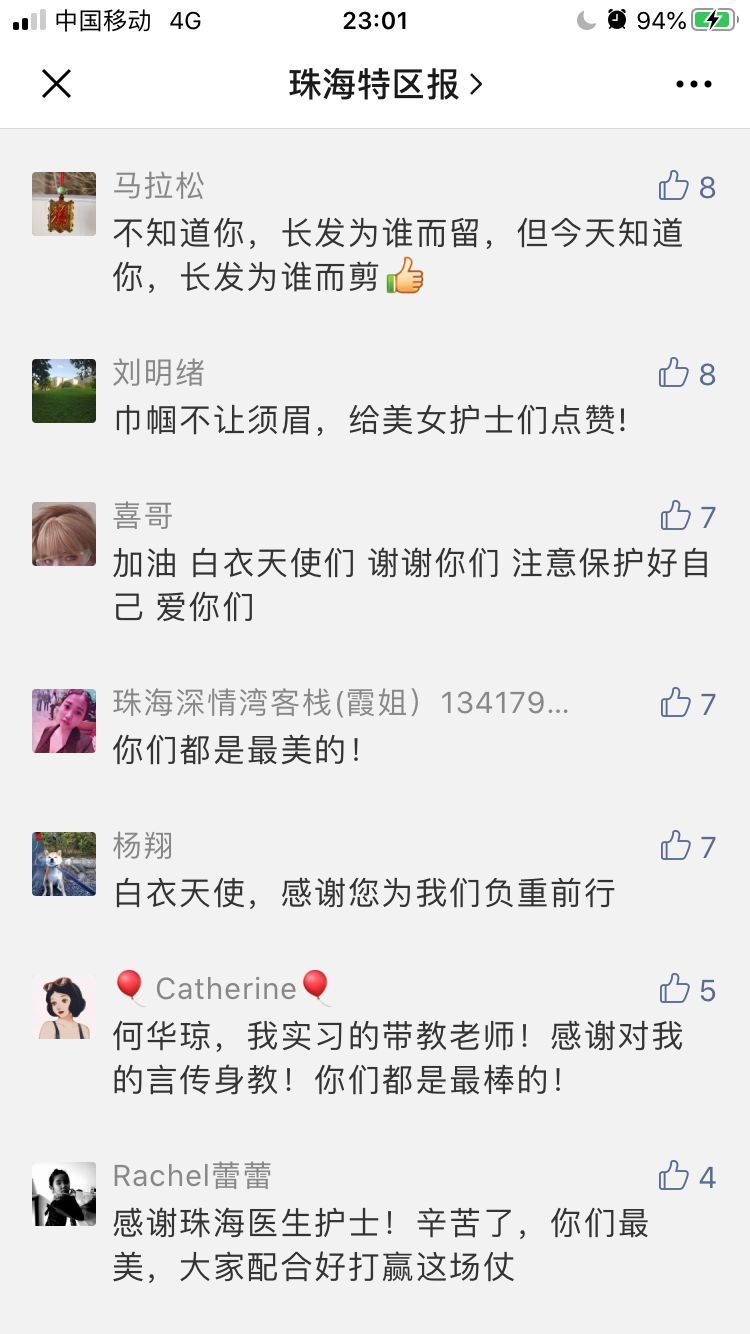750x1334 pixels.
Task: Like Rachel蕾蕾's comment
Action: coord(675,1176)
